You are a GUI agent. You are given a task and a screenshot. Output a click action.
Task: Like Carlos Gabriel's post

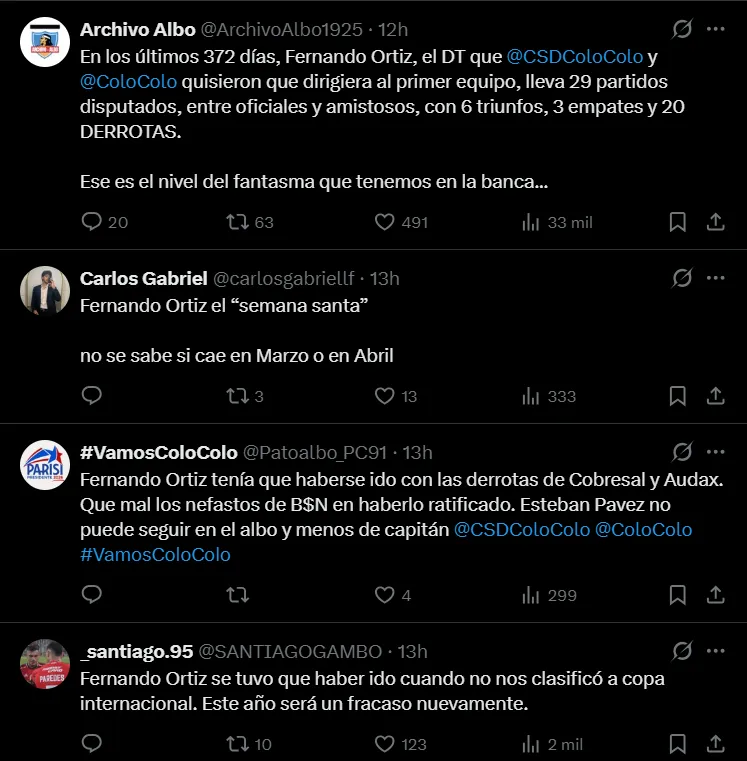click(x=385, y=396)
